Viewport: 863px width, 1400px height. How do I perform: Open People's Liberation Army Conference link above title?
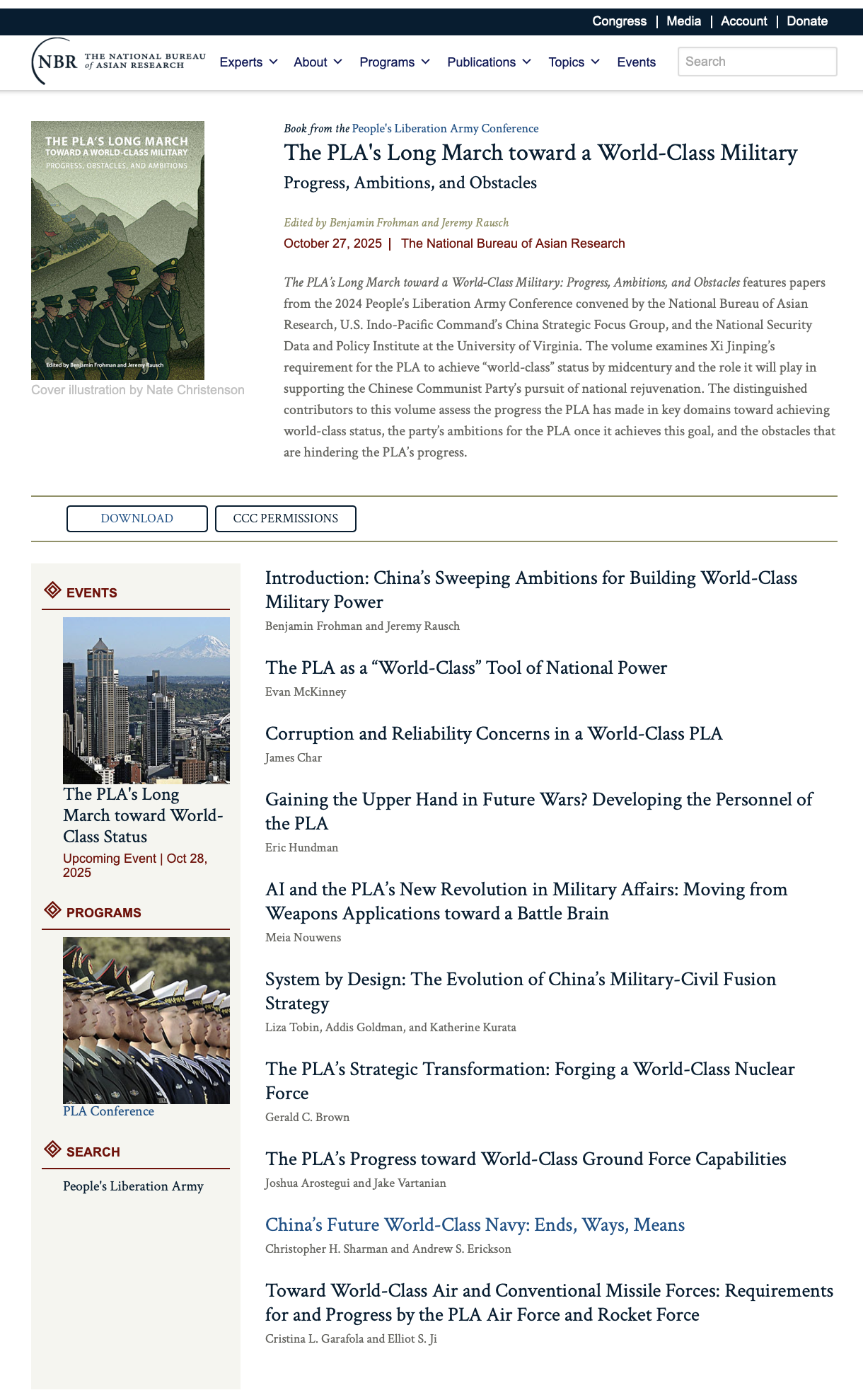pyautogui.click(x=445, y=129)
